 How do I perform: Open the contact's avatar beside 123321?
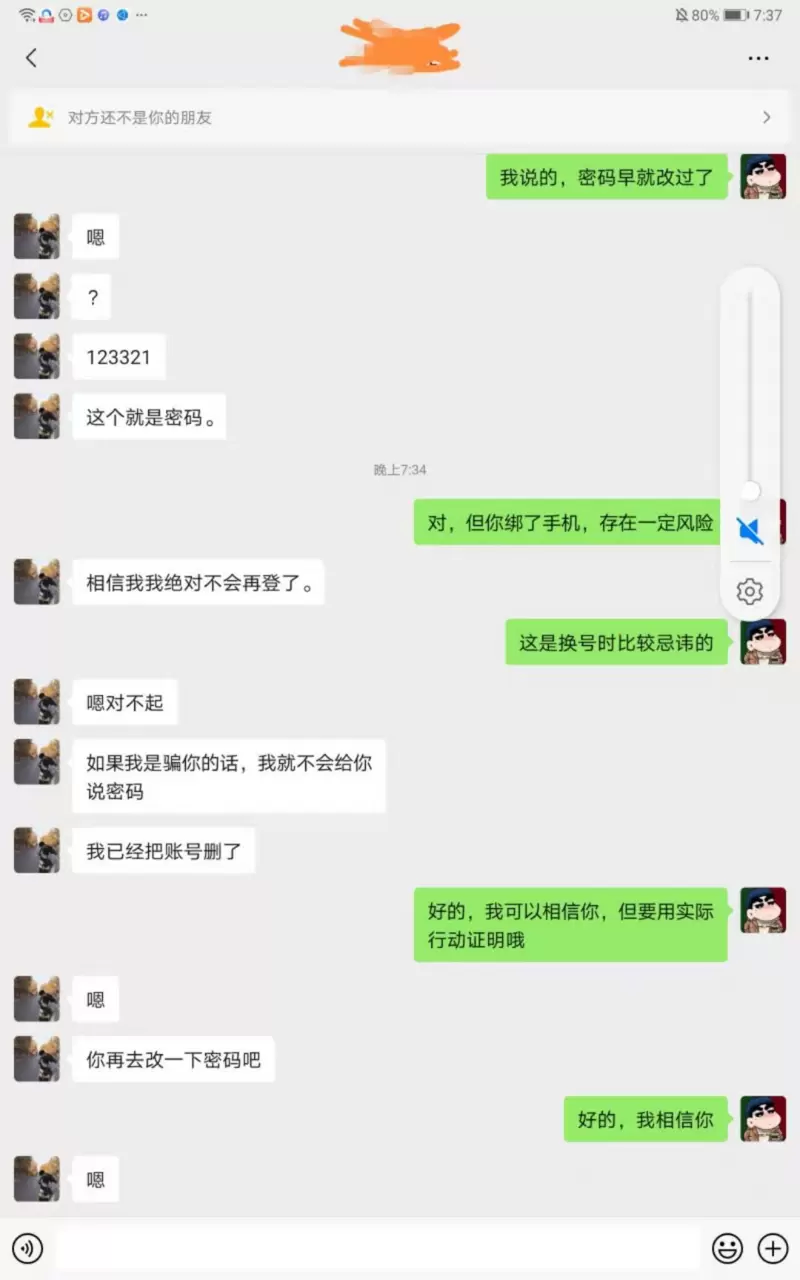point(37,357)
